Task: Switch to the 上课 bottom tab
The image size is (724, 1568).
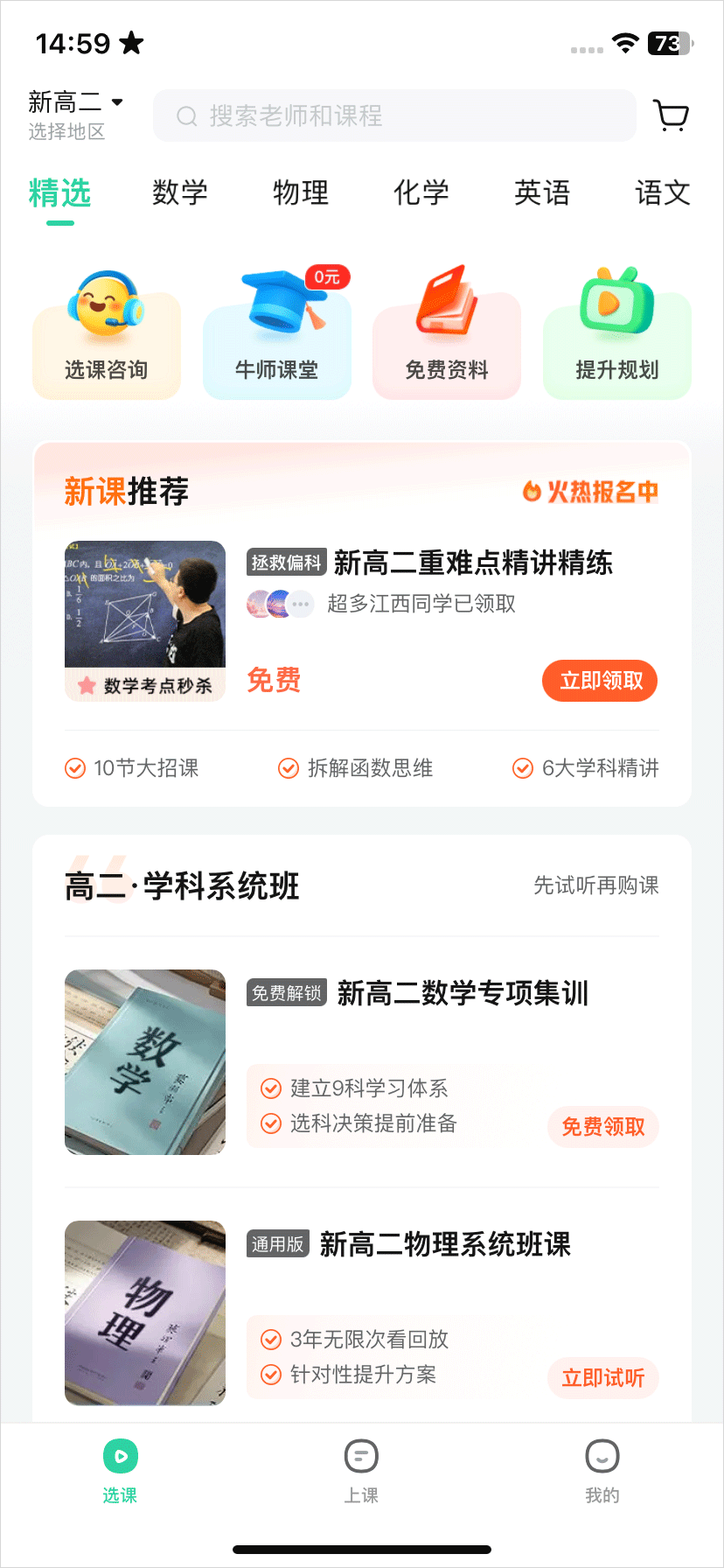Action: [361, 1472]
